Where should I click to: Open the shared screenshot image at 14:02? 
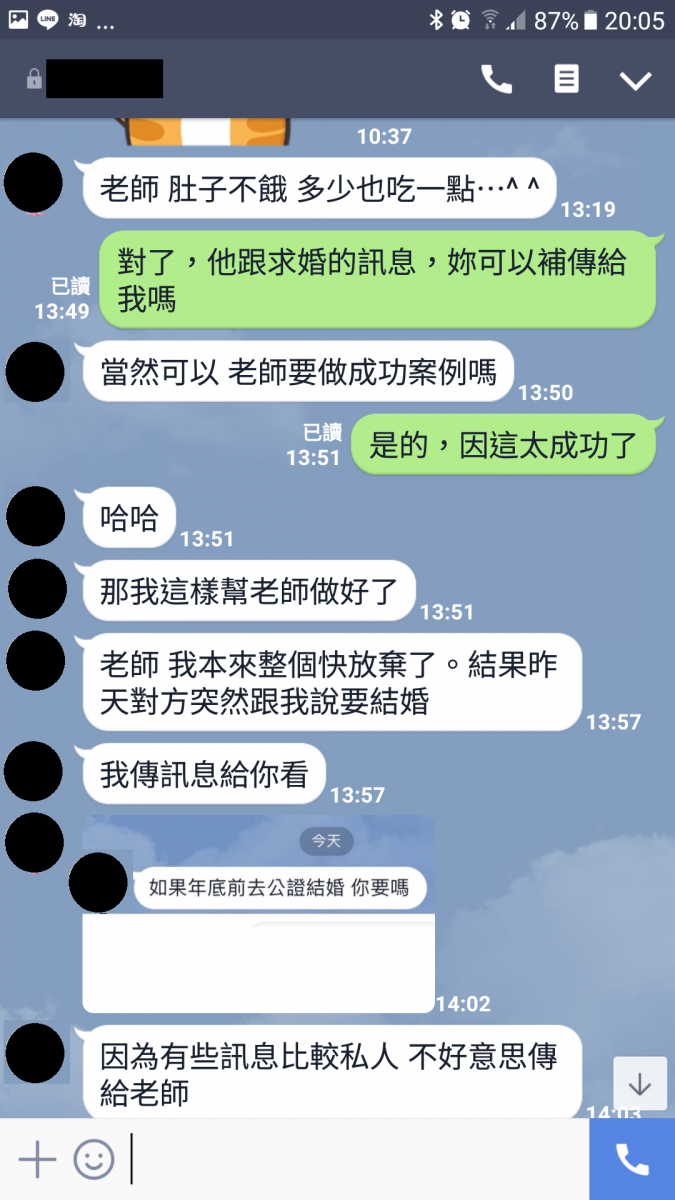258,914
